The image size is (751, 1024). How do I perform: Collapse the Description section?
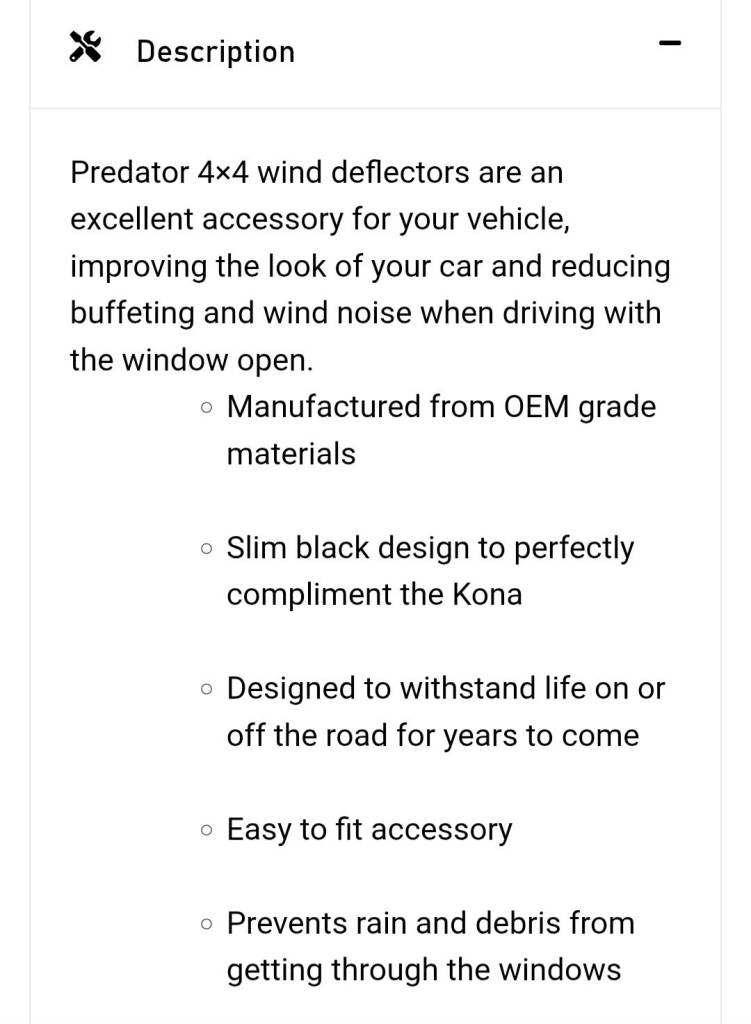pos(670,45)
